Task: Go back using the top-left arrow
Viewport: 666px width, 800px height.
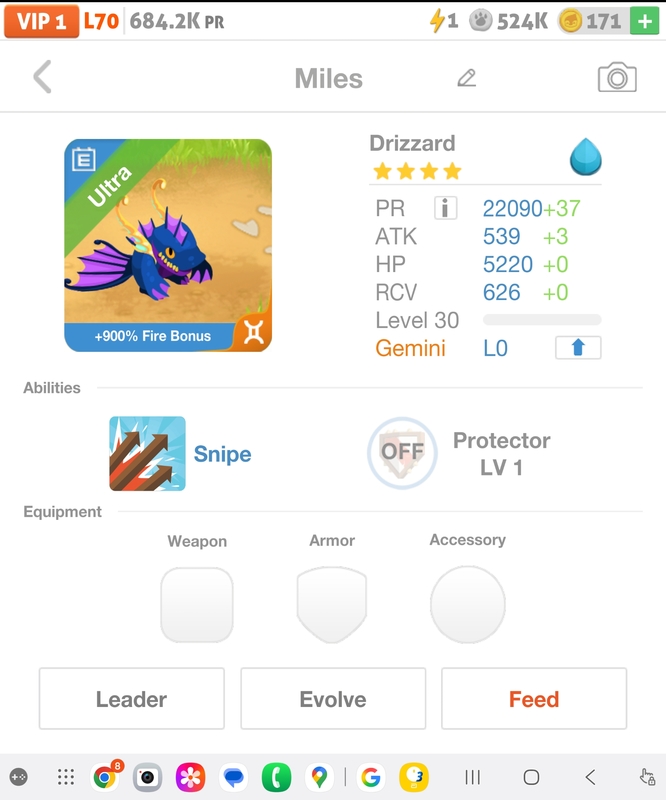Action: coord(42,77)
